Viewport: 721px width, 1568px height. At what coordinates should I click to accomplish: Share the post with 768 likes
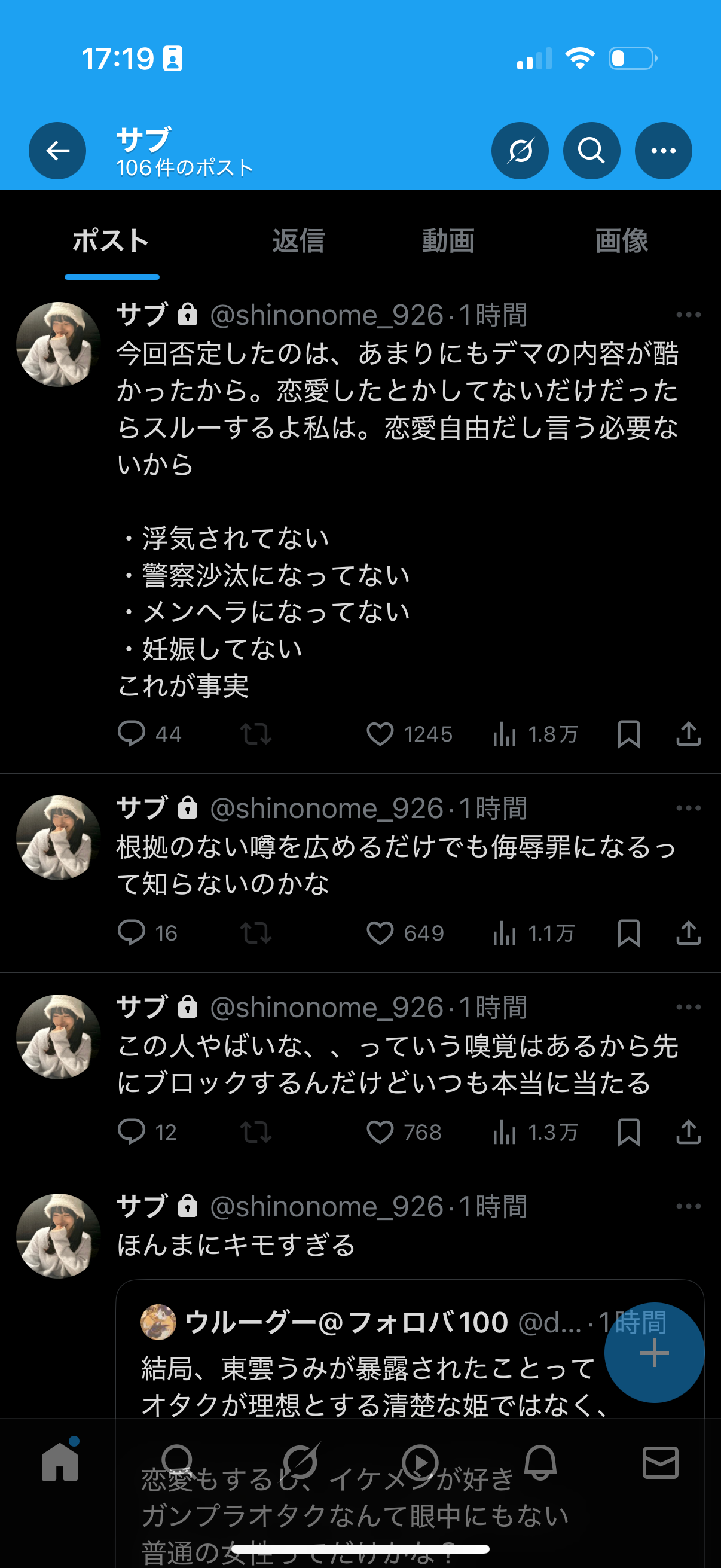[688, 1132]
